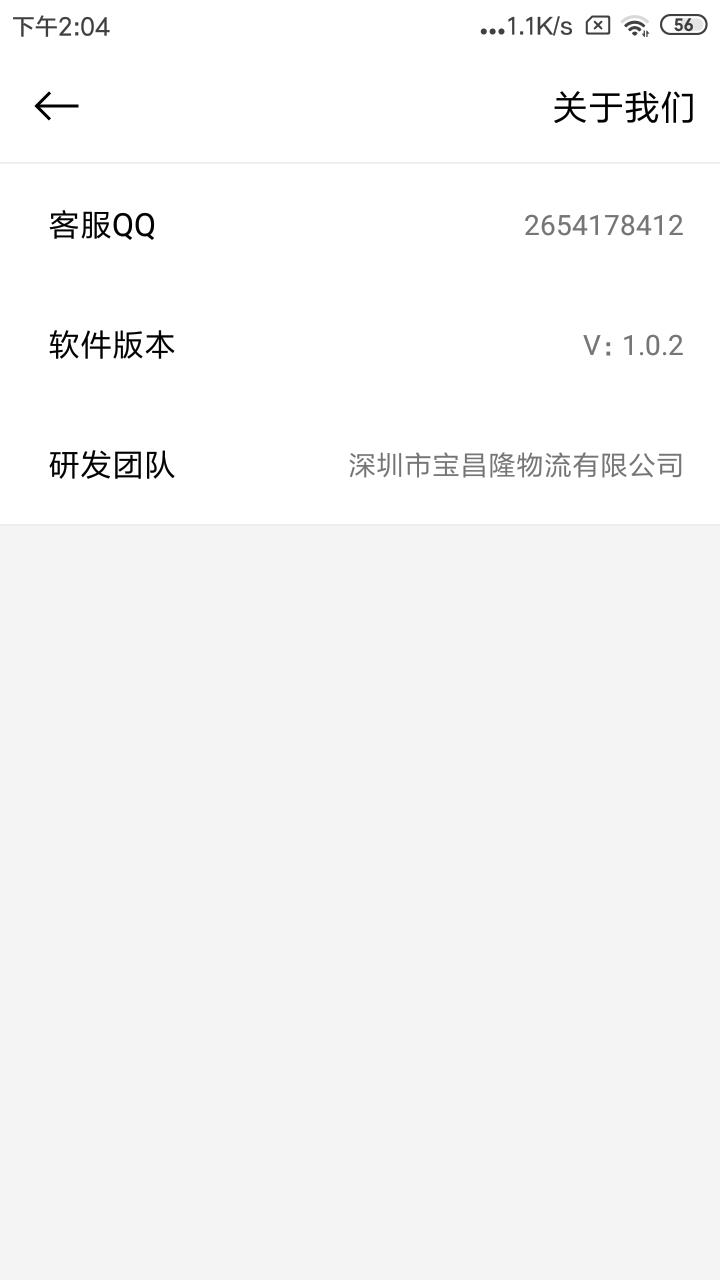720x1280 pixels.
Task: Select the 软件版本 row
Action: [x=360, y=345]
